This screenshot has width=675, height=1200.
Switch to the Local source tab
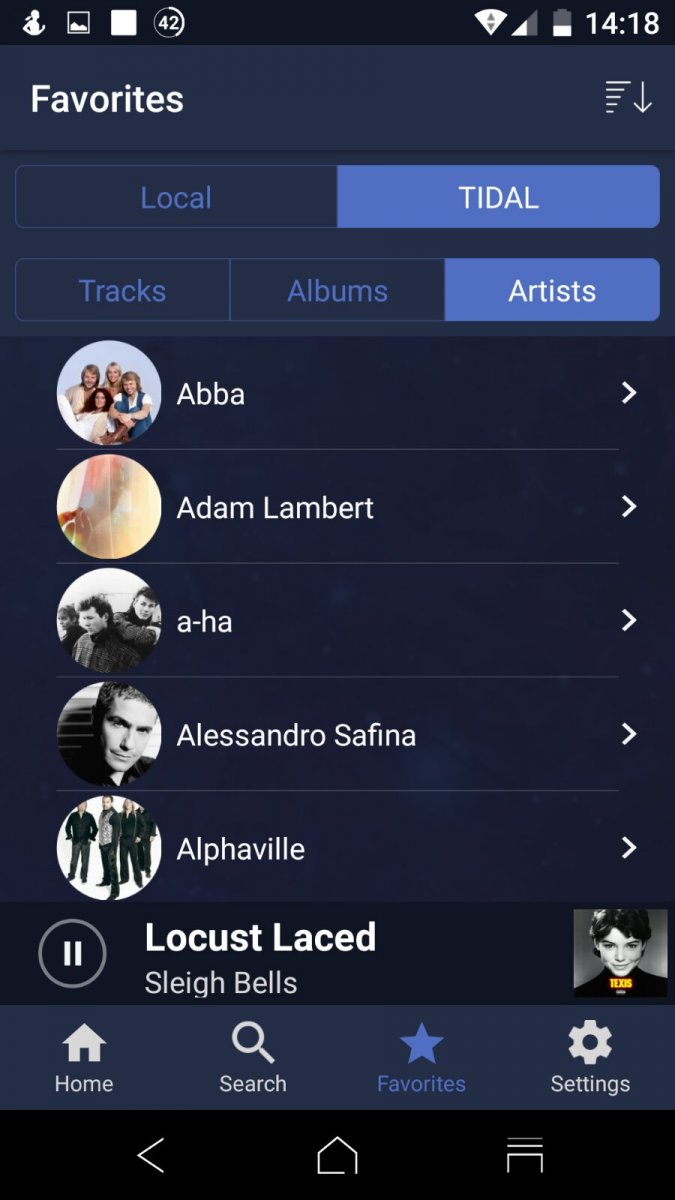click(176, 197)
